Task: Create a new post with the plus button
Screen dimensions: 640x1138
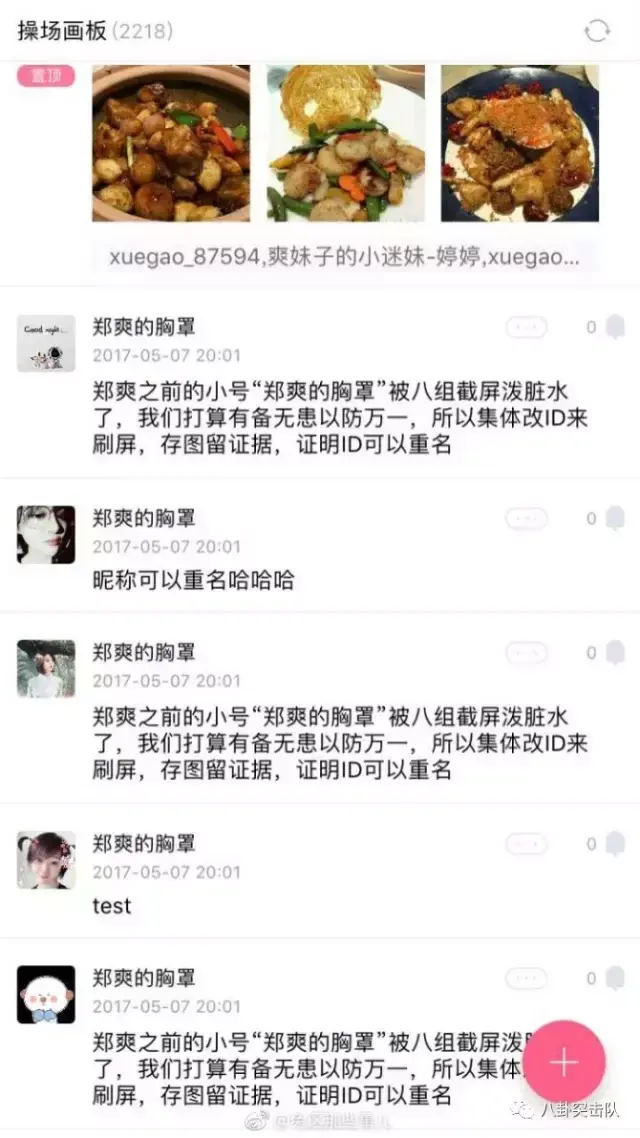Action: [x=565, y=1061]
